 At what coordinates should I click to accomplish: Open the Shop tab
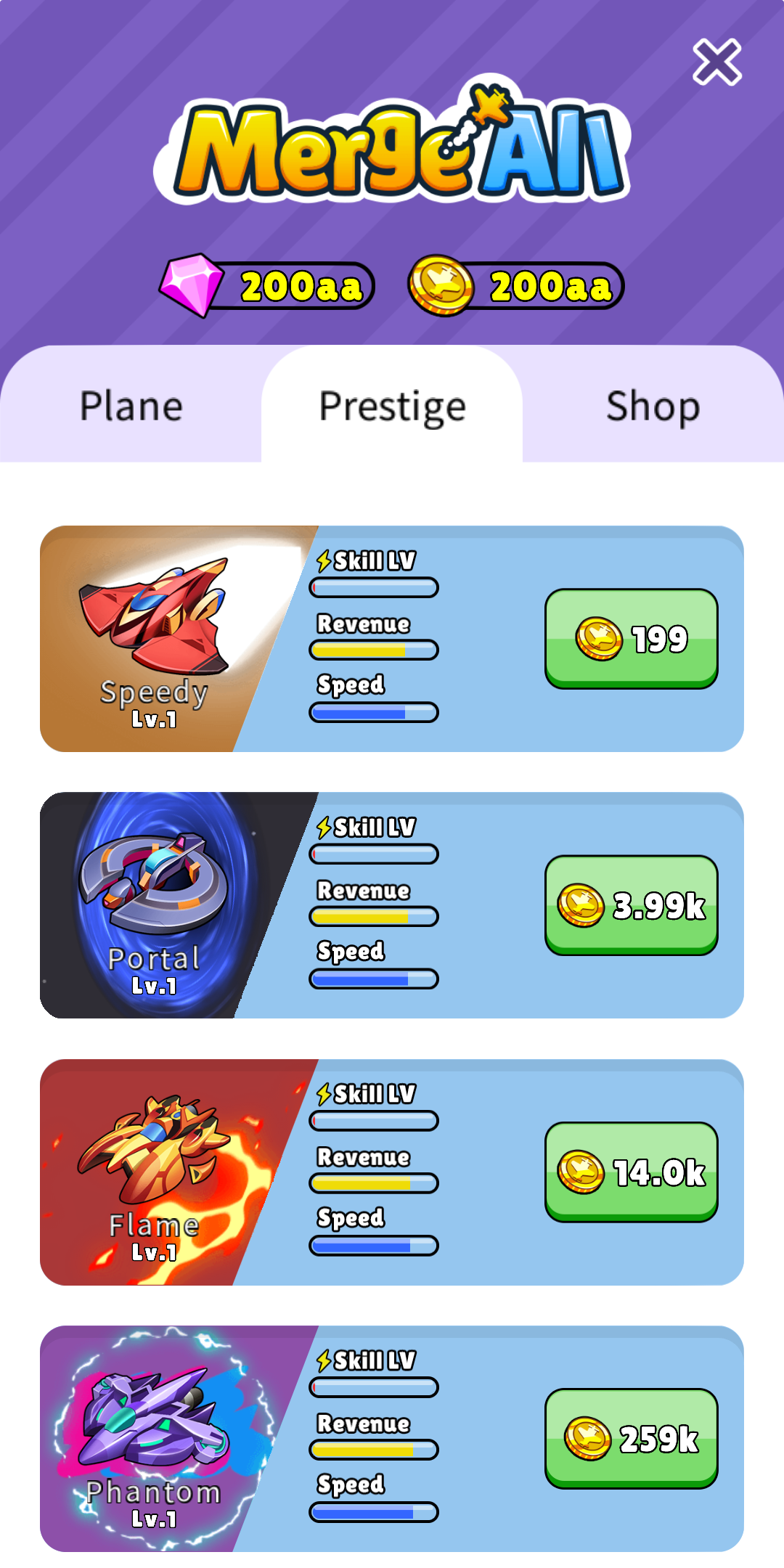pos(653,406)
